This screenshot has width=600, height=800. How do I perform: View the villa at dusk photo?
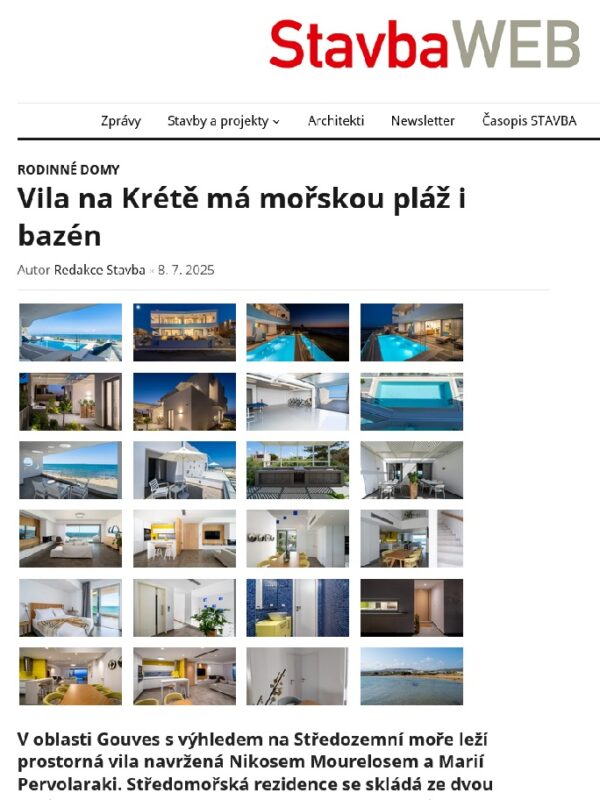(184, 332)
